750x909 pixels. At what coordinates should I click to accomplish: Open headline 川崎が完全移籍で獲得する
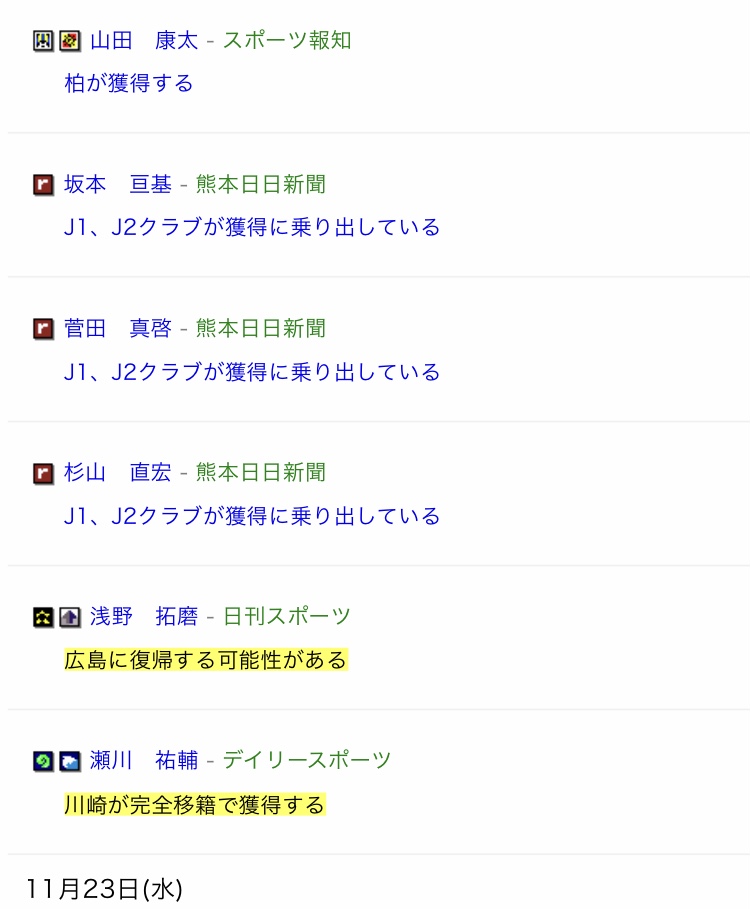195,805
